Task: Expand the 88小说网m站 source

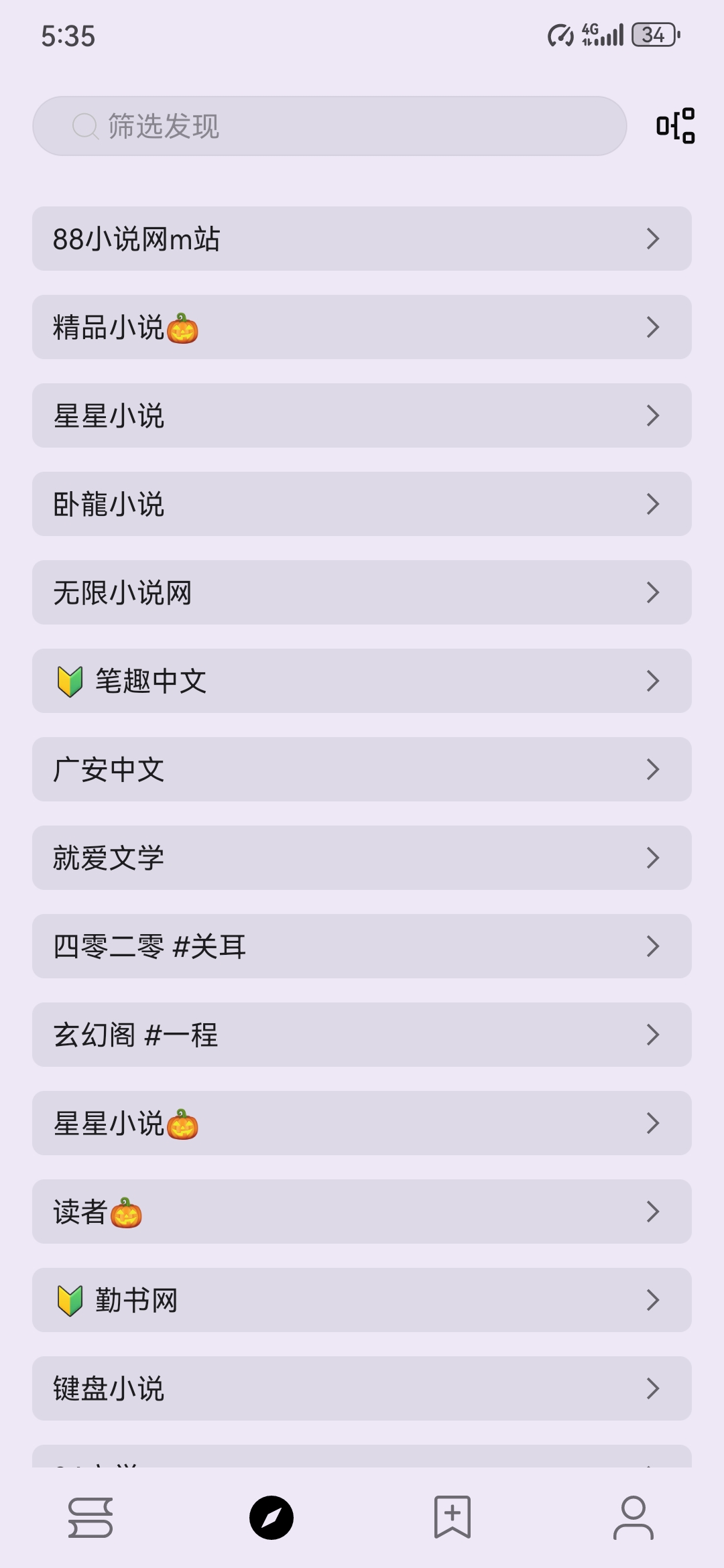Action: [x=362, y=239]
